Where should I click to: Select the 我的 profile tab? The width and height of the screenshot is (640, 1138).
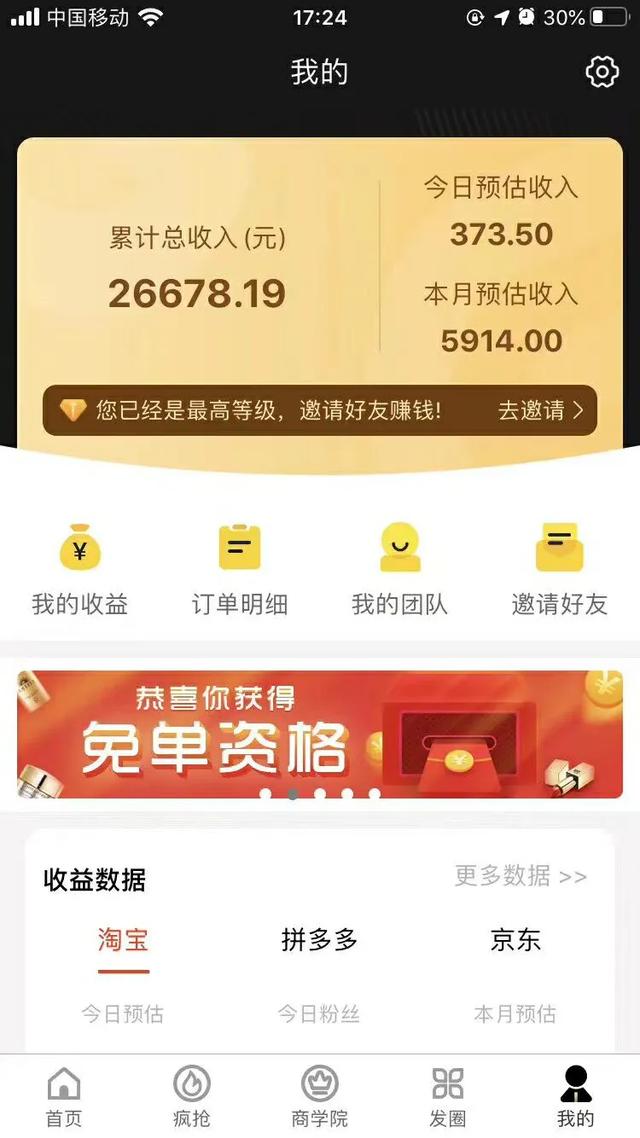click(x=576, y=1097)
